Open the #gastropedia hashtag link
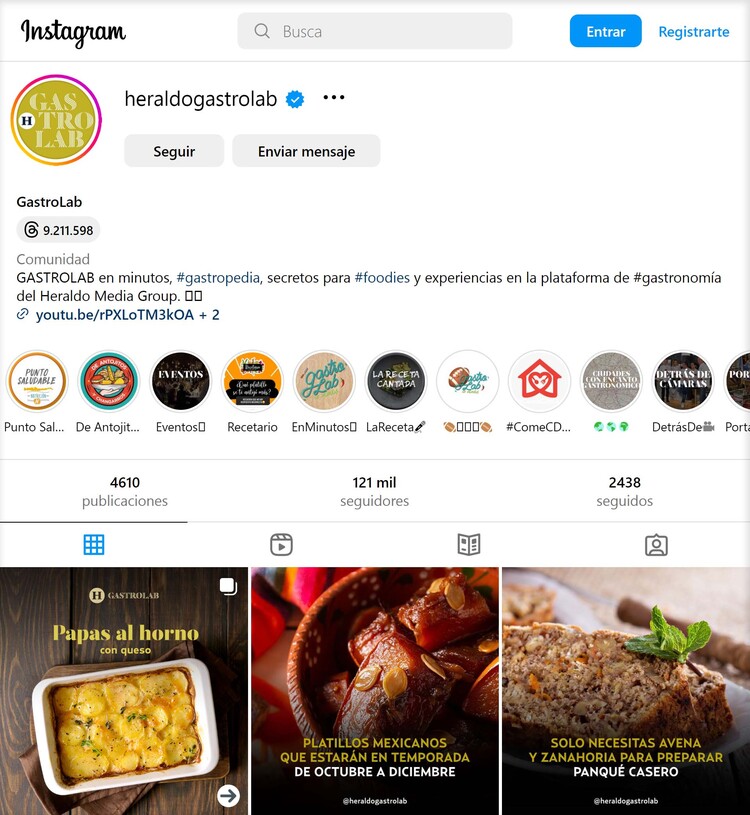 pyautogui.click(x=219, y=278)
